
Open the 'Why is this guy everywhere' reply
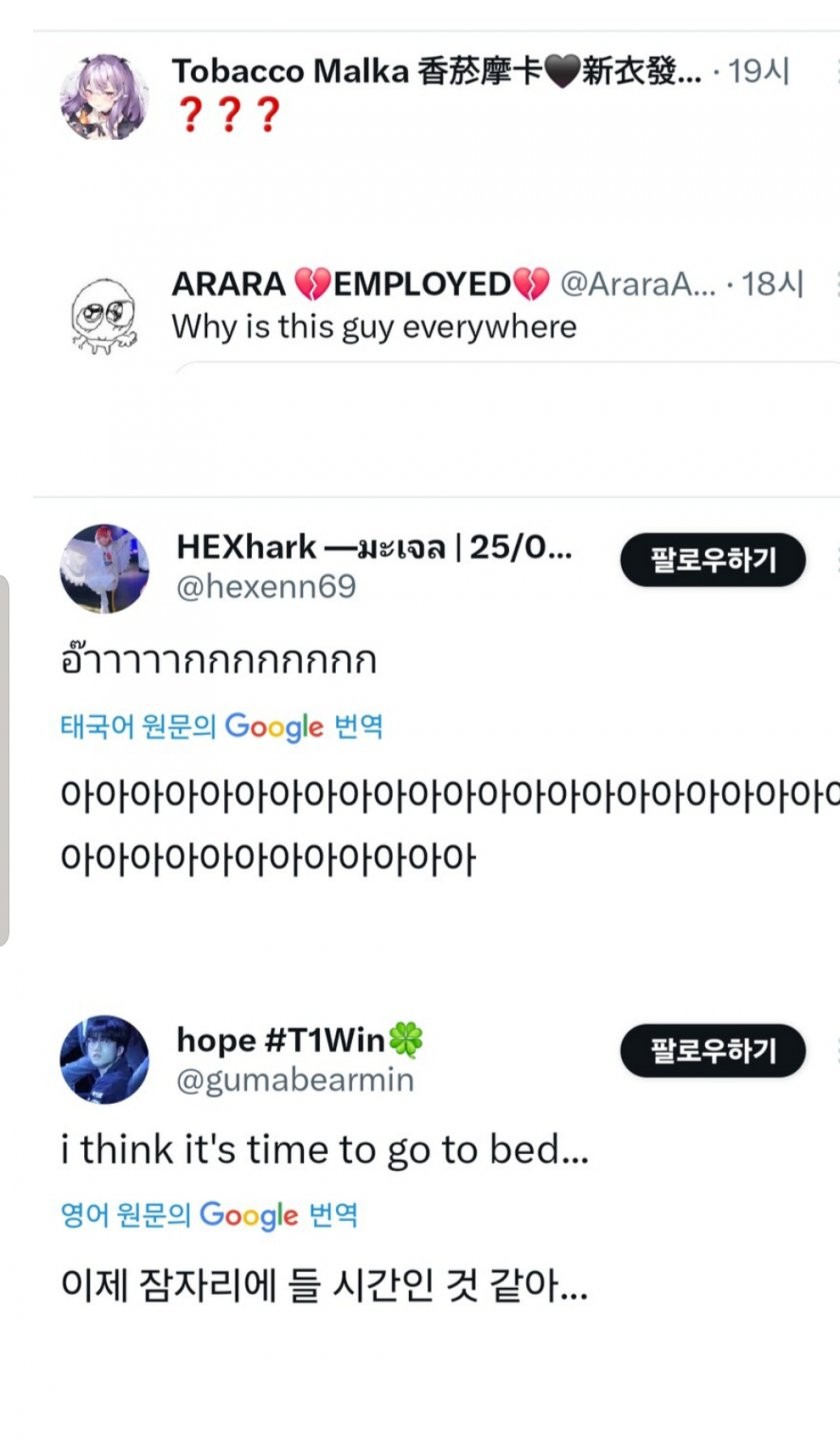(x=374, y=327)
